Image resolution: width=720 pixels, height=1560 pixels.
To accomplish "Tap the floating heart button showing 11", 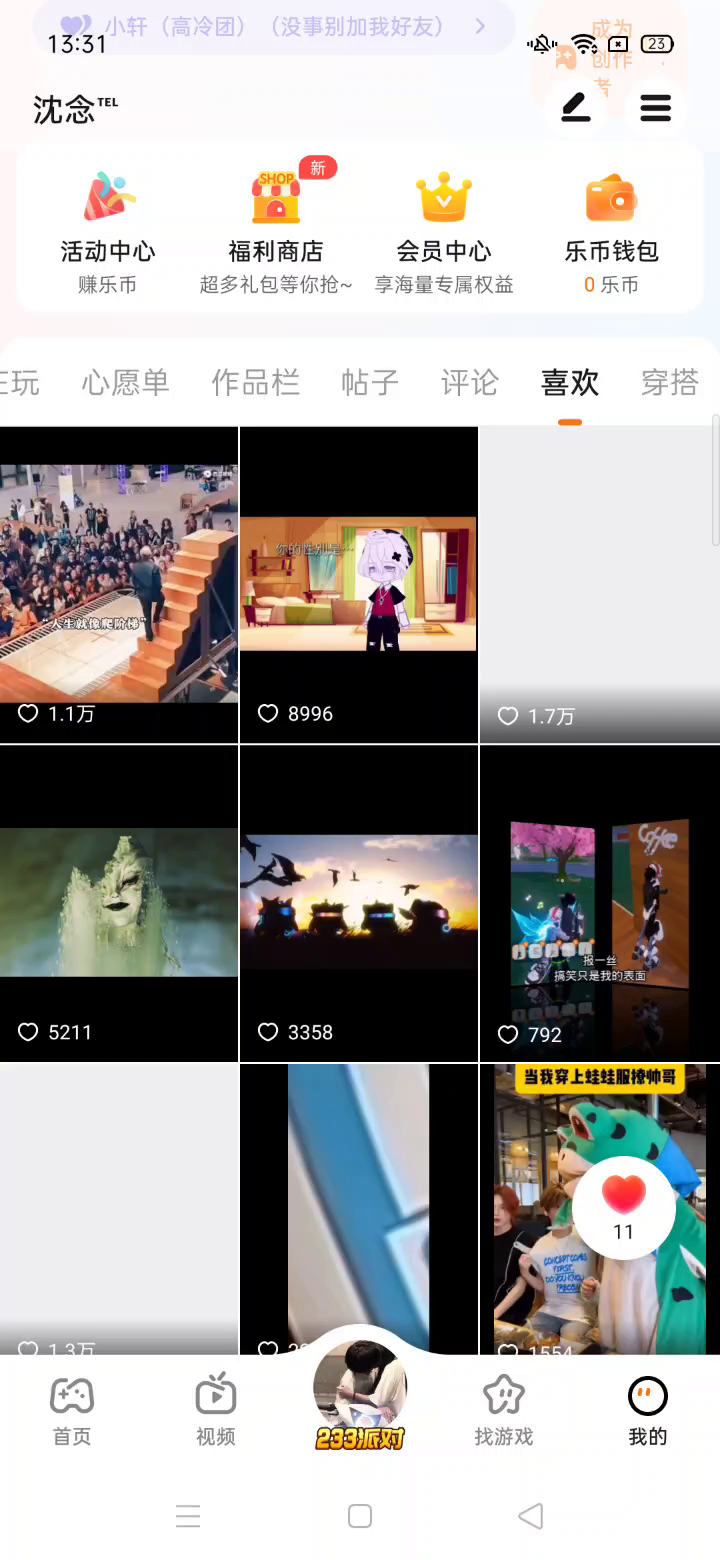I will click(624, 1207).
